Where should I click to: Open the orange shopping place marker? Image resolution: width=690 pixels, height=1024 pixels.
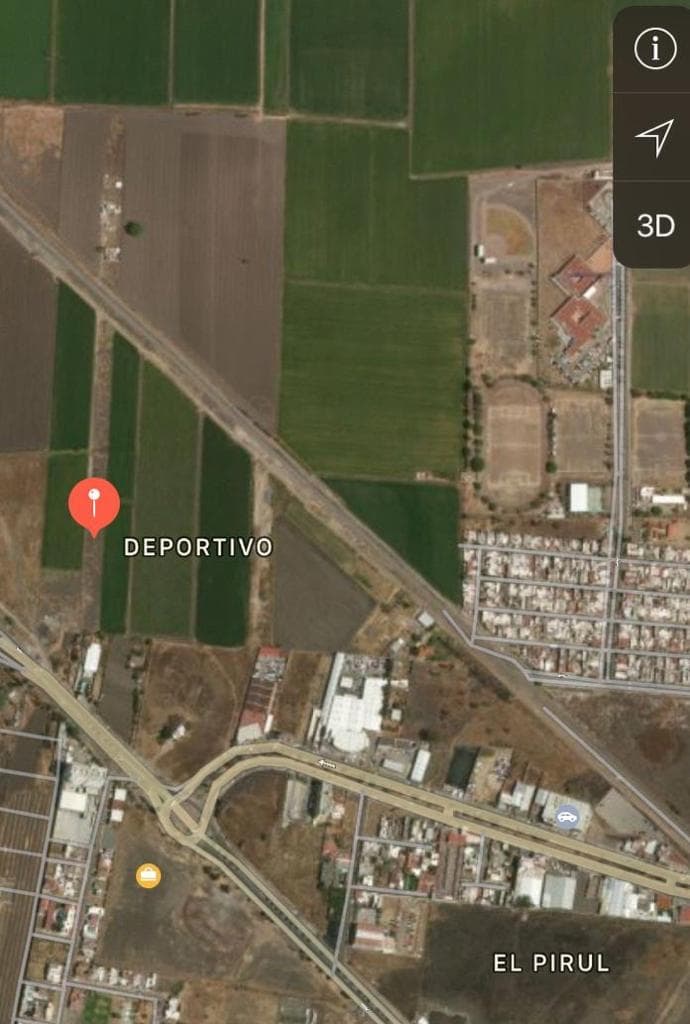(148, 876)
